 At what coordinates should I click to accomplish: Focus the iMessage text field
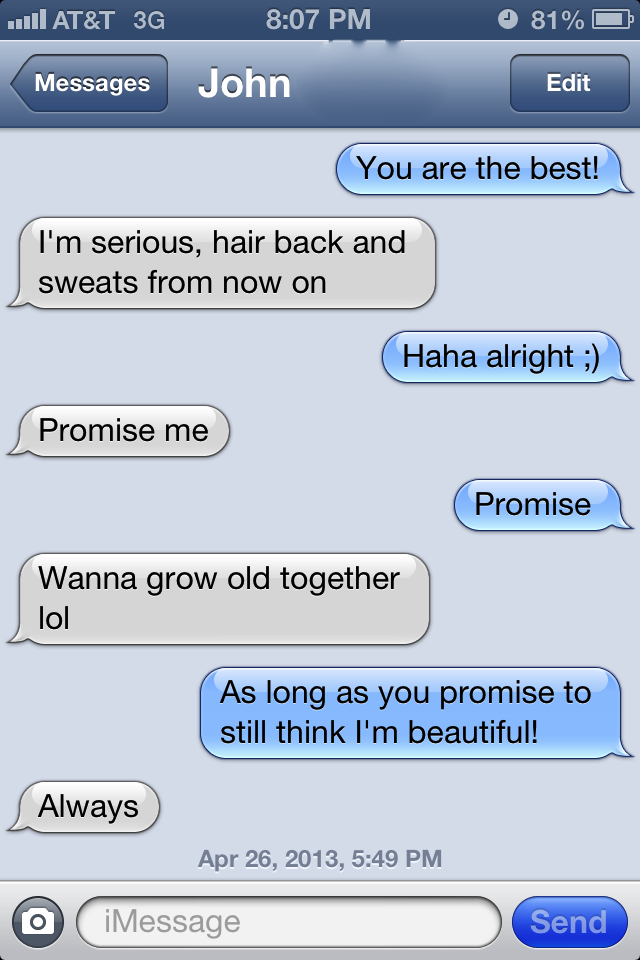(x=288, y=921)
